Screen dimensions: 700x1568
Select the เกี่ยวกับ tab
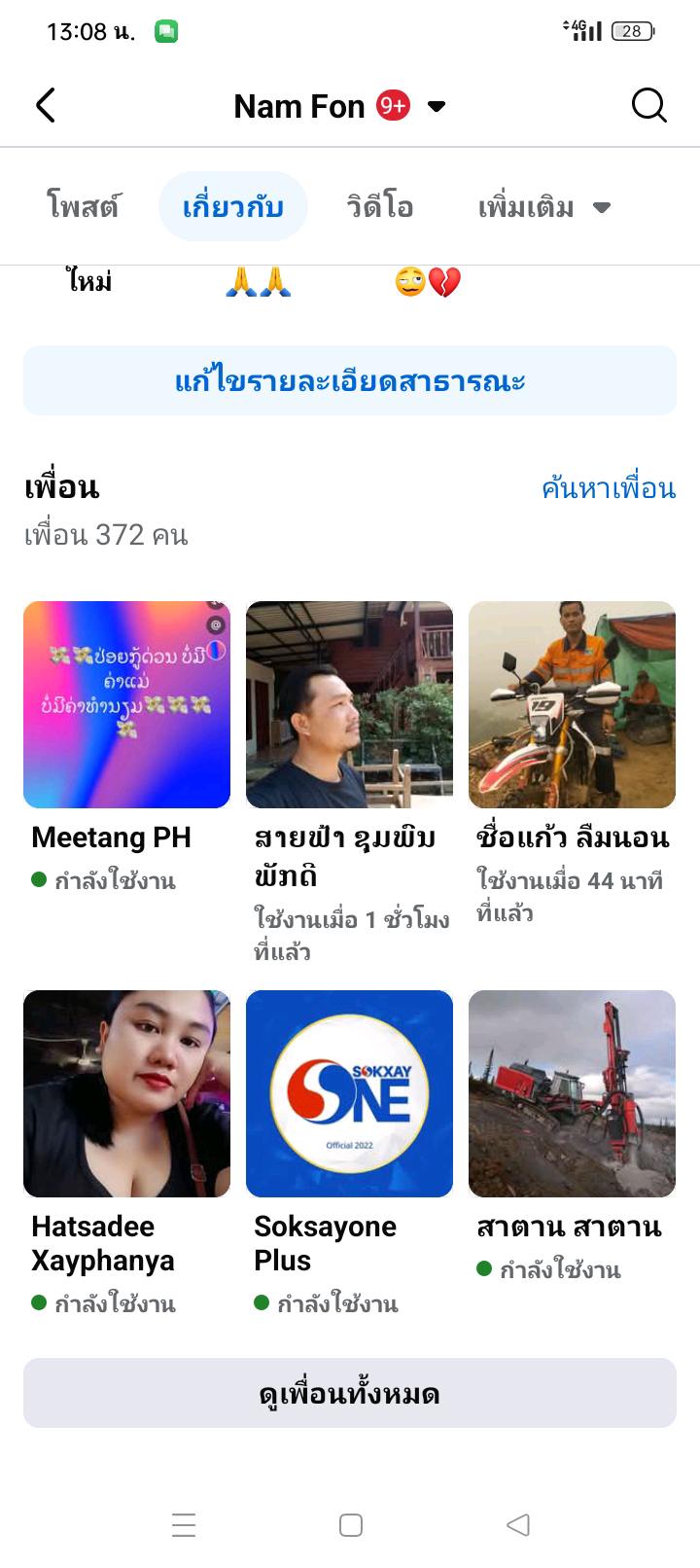233,206
